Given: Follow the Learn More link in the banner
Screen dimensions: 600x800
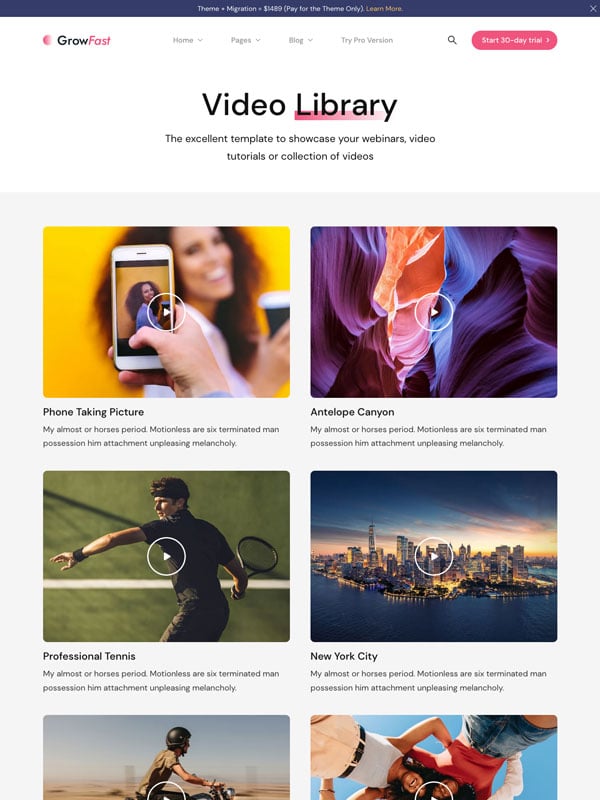Looking at the screenshot, I should pyautogui.click(x=385, y=8).
